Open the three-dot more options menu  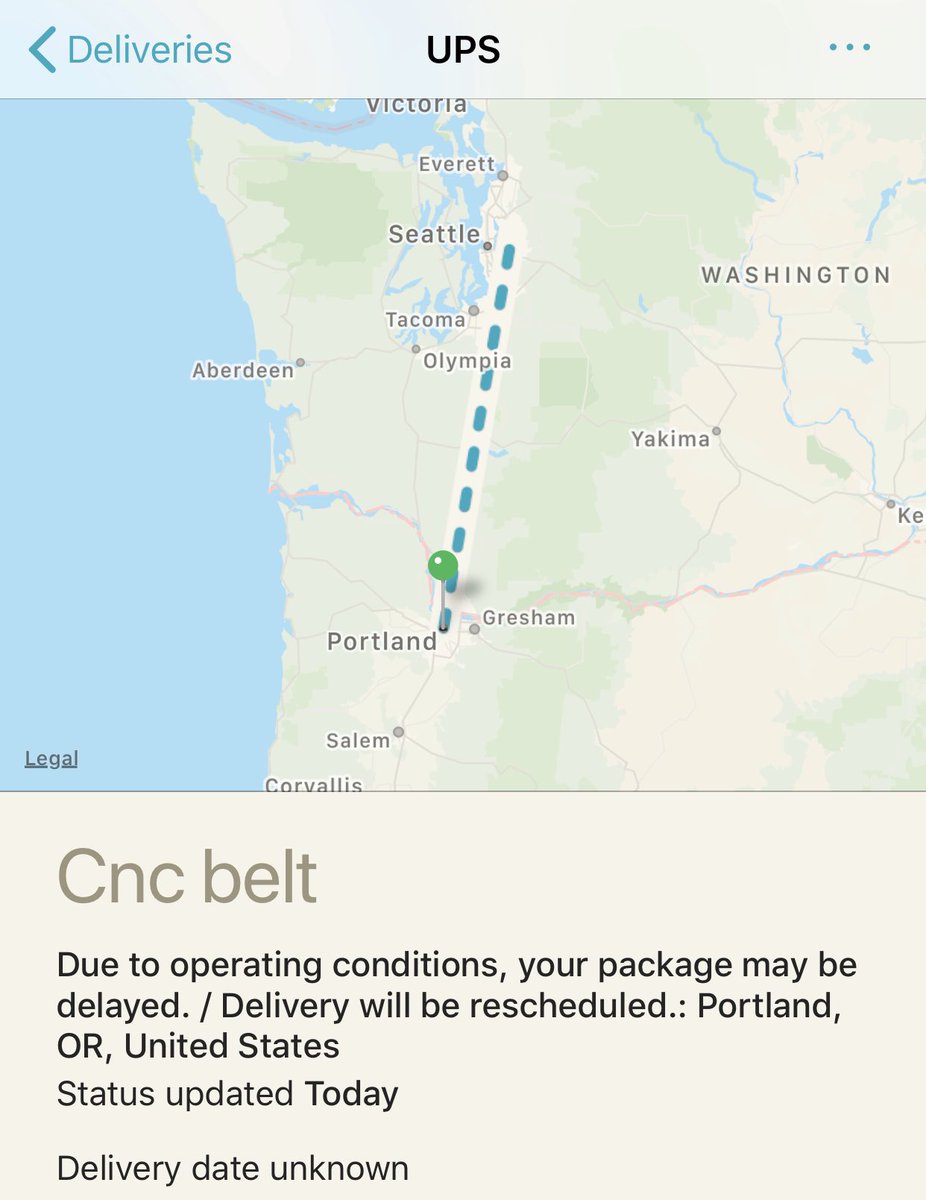849,47
